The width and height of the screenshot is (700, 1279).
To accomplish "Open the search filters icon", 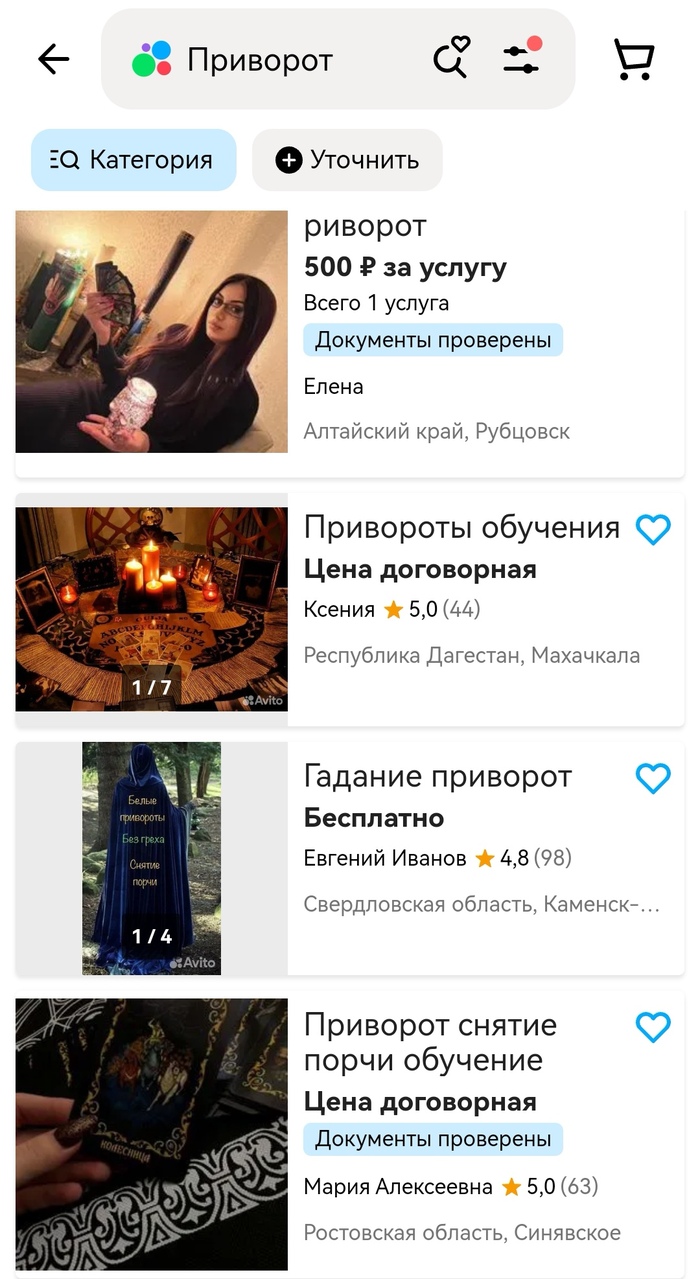I will pos(522,58).
